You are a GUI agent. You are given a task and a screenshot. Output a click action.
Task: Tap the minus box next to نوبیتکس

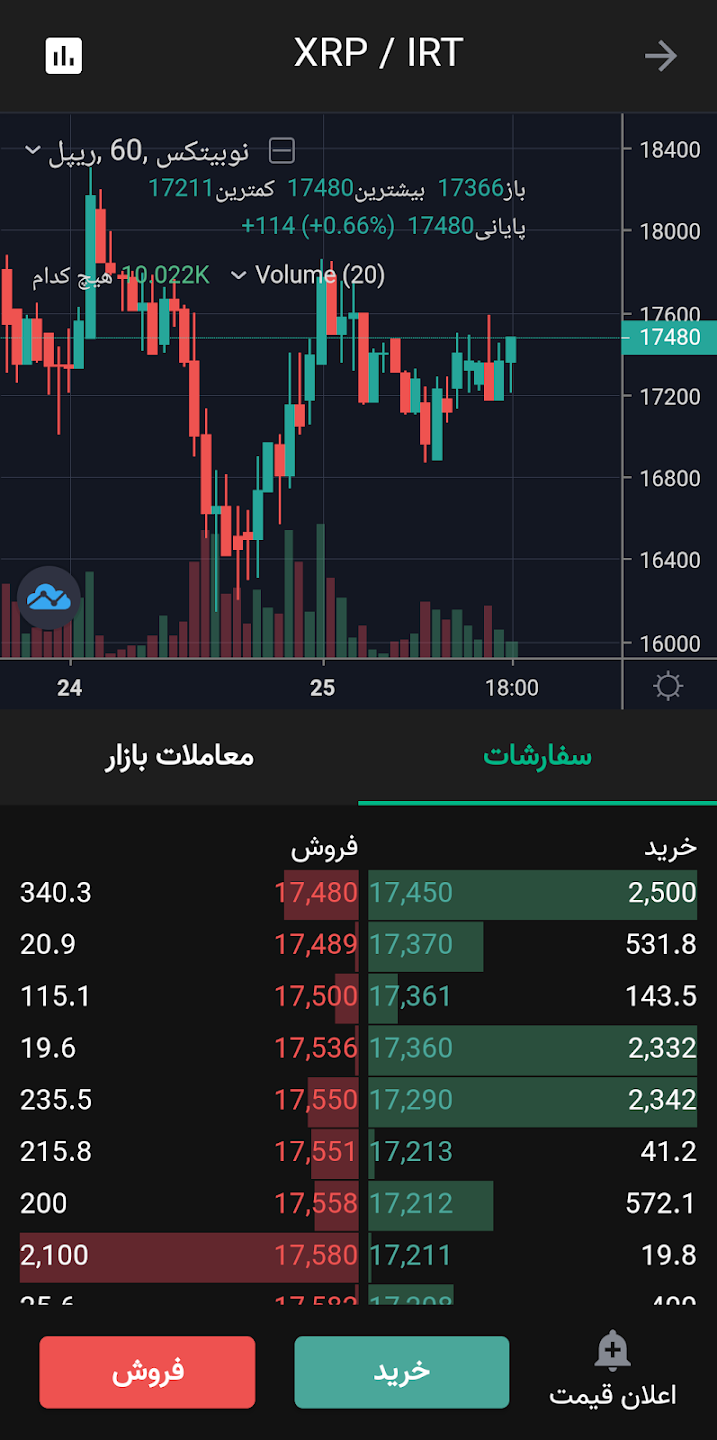[283, 151]
